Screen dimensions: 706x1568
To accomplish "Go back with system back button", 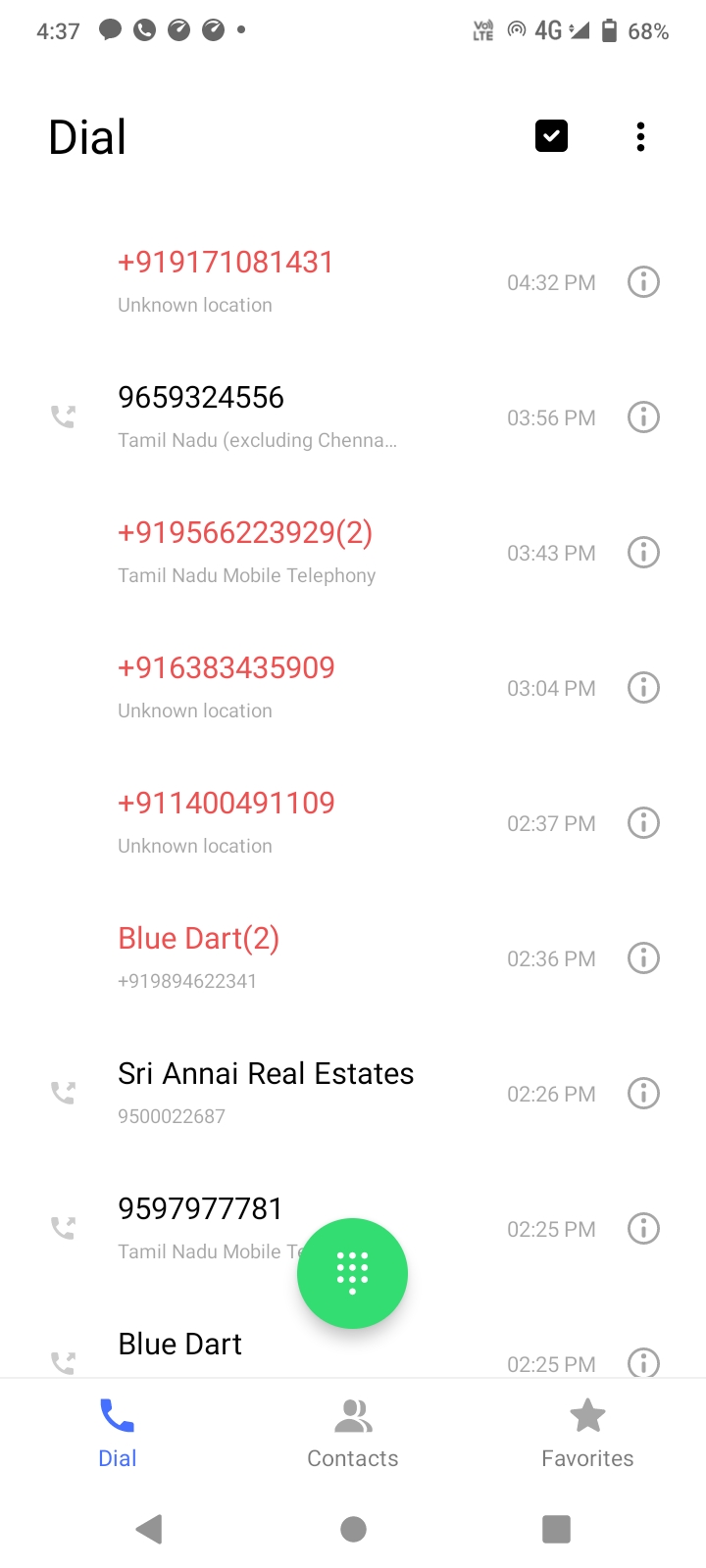I will click(x=149, y=1529).
